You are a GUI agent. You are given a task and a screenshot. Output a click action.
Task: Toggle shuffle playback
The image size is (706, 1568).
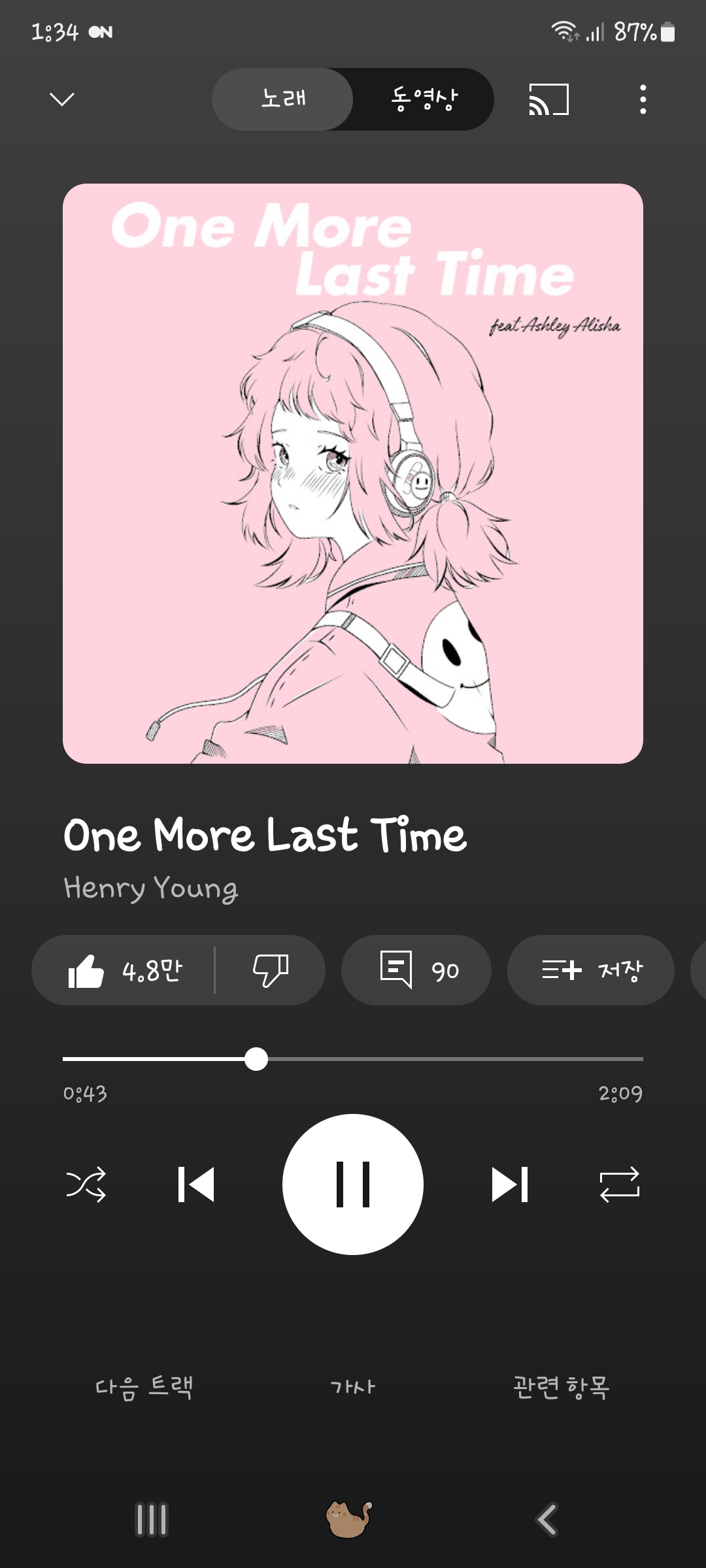(x=86, y=1184)
